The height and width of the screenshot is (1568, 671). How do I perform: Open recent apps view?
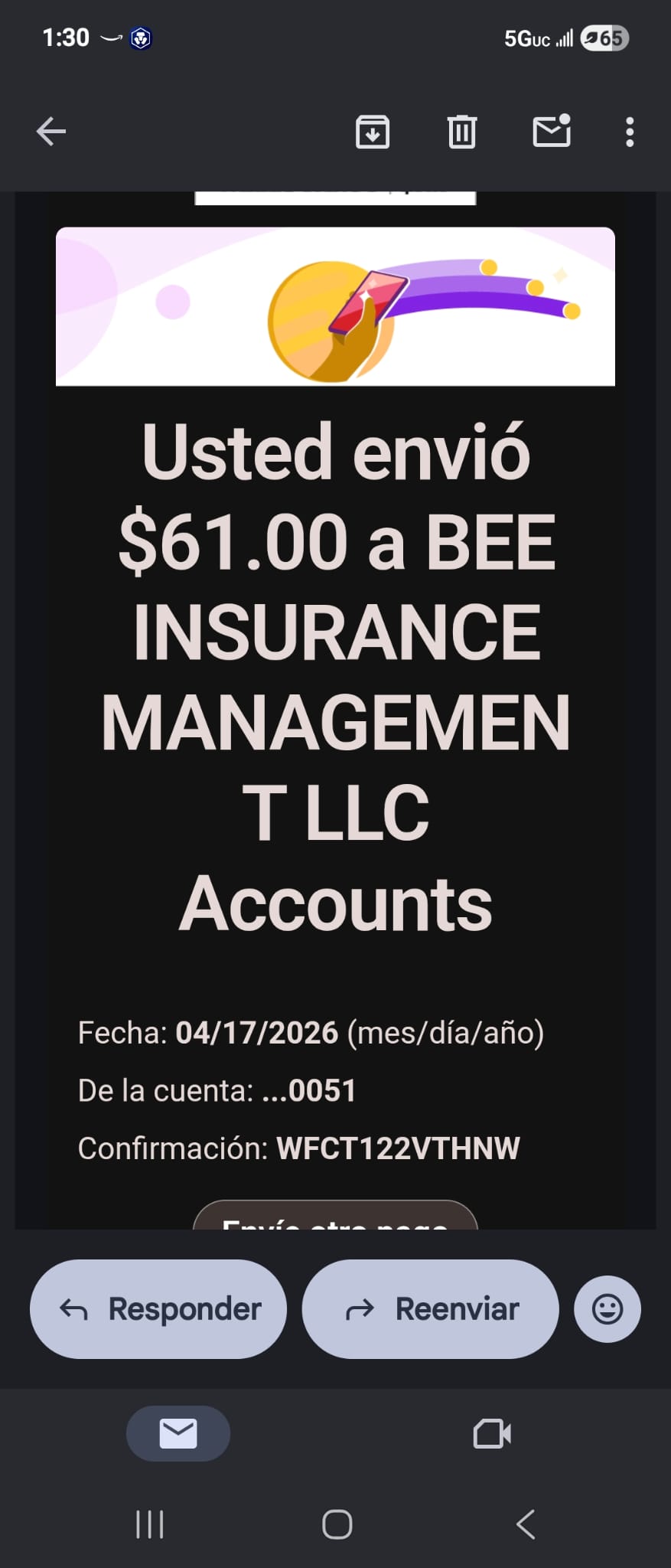149,1524
